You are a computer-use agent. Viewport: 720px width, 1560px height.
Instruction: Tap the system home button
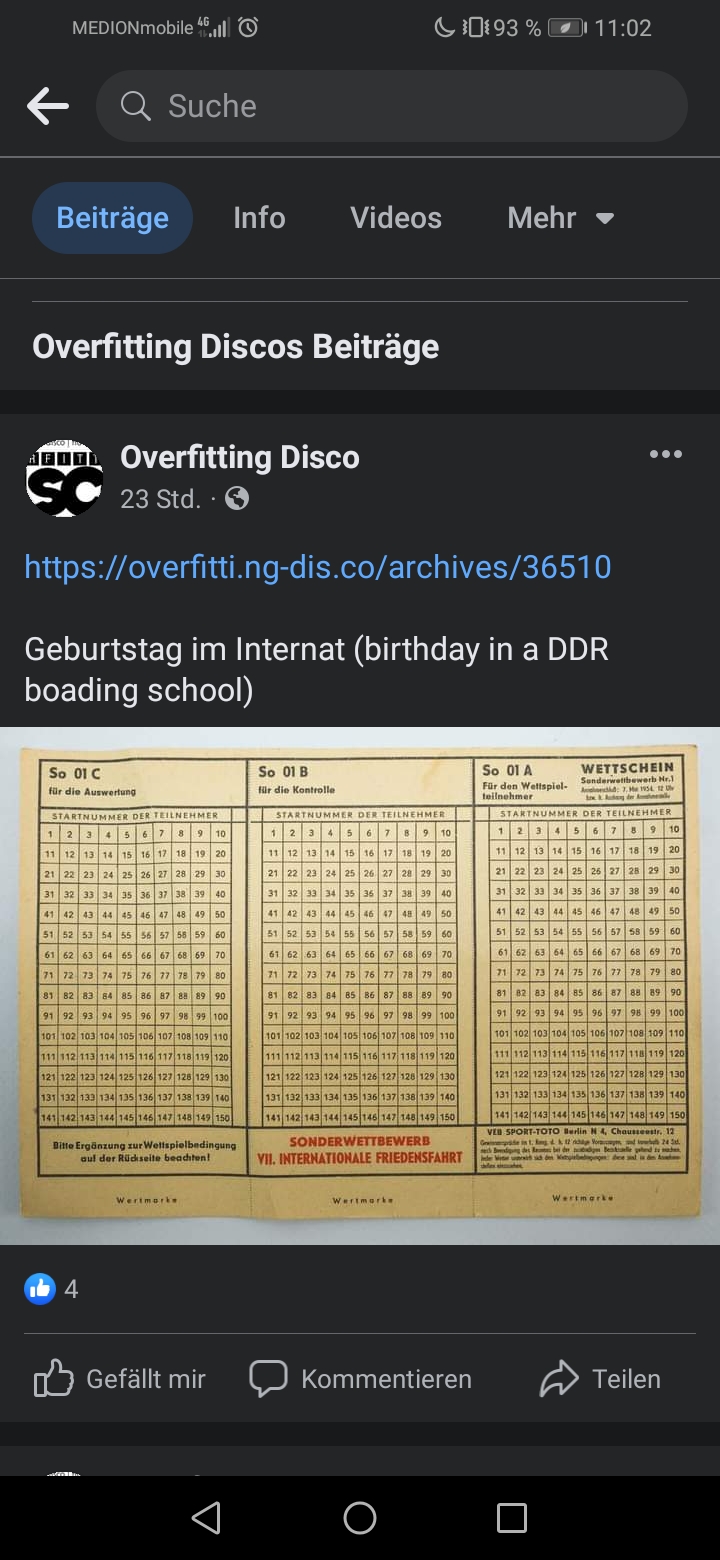pos(360,1518)
